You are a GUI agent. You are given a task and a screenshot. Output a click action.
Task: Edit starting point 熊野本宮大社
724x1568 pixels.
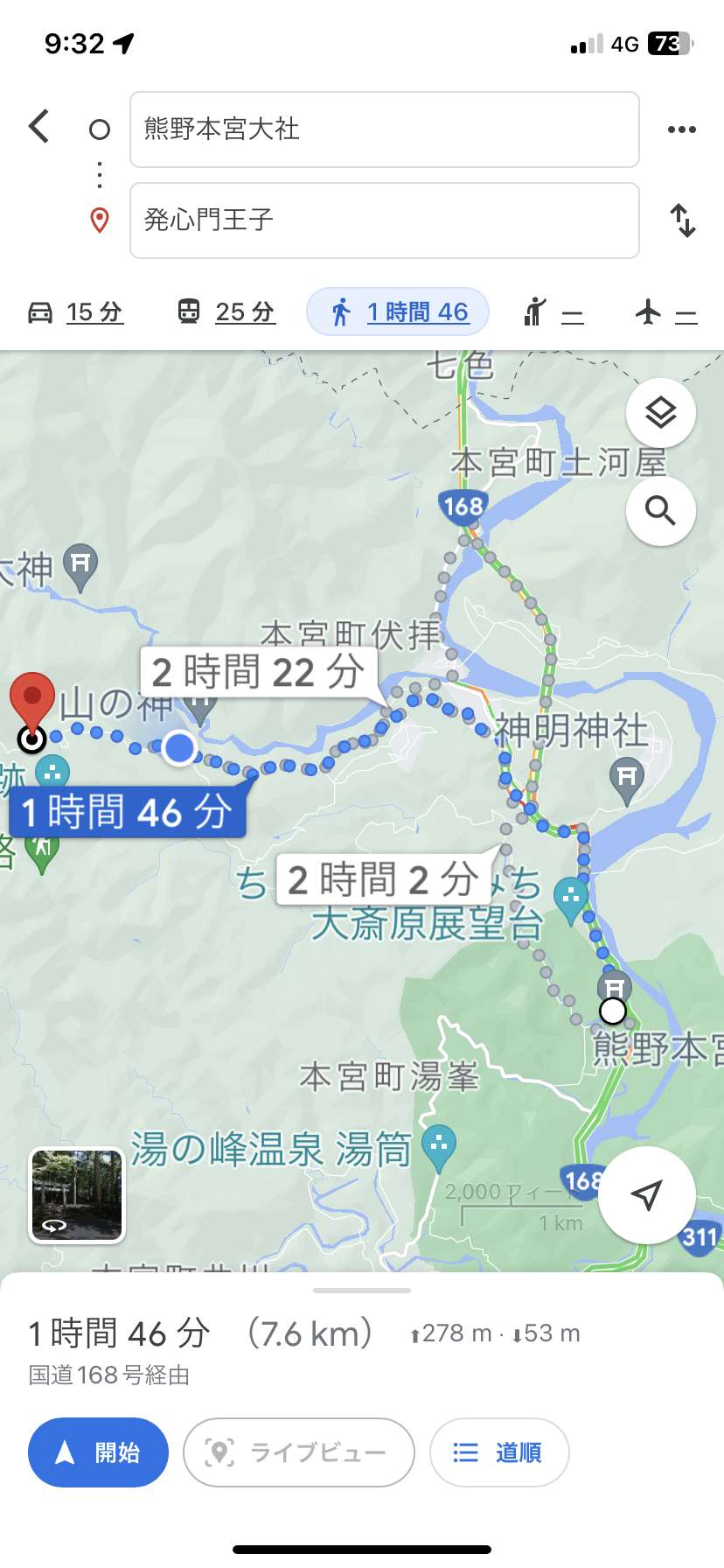pyautogui.click(x=384, y=129)
